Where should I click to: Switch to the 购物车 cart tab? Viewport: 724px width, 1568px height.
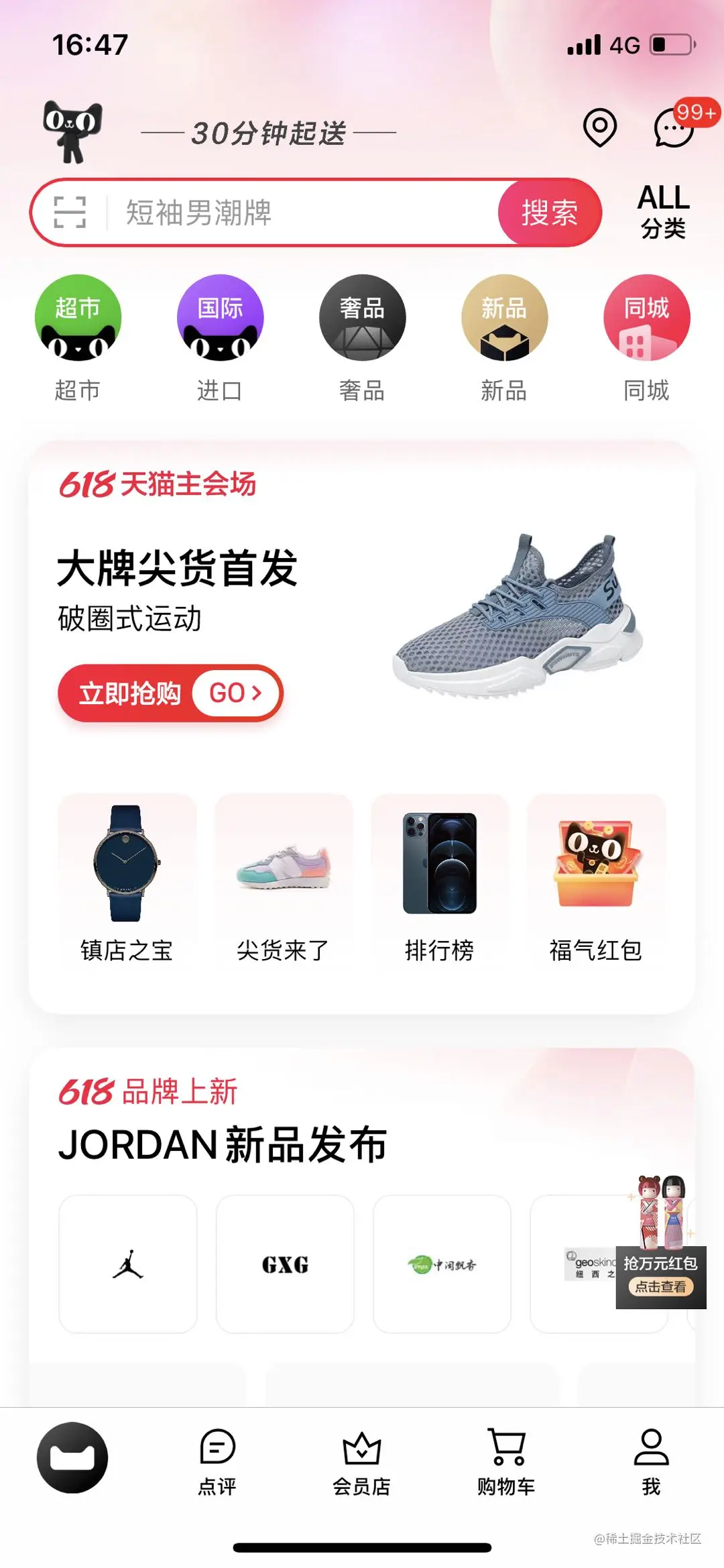tap(506, 1462)
